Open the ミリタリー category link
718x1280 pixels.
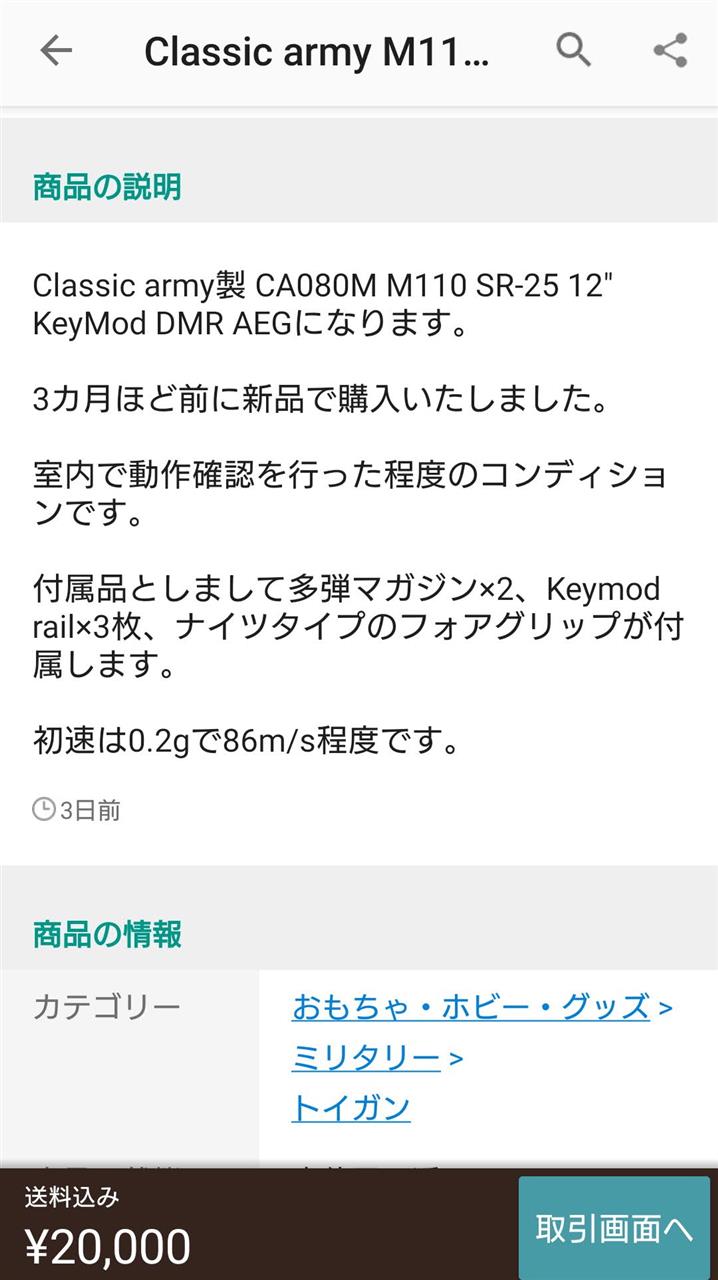point(366,1057)
